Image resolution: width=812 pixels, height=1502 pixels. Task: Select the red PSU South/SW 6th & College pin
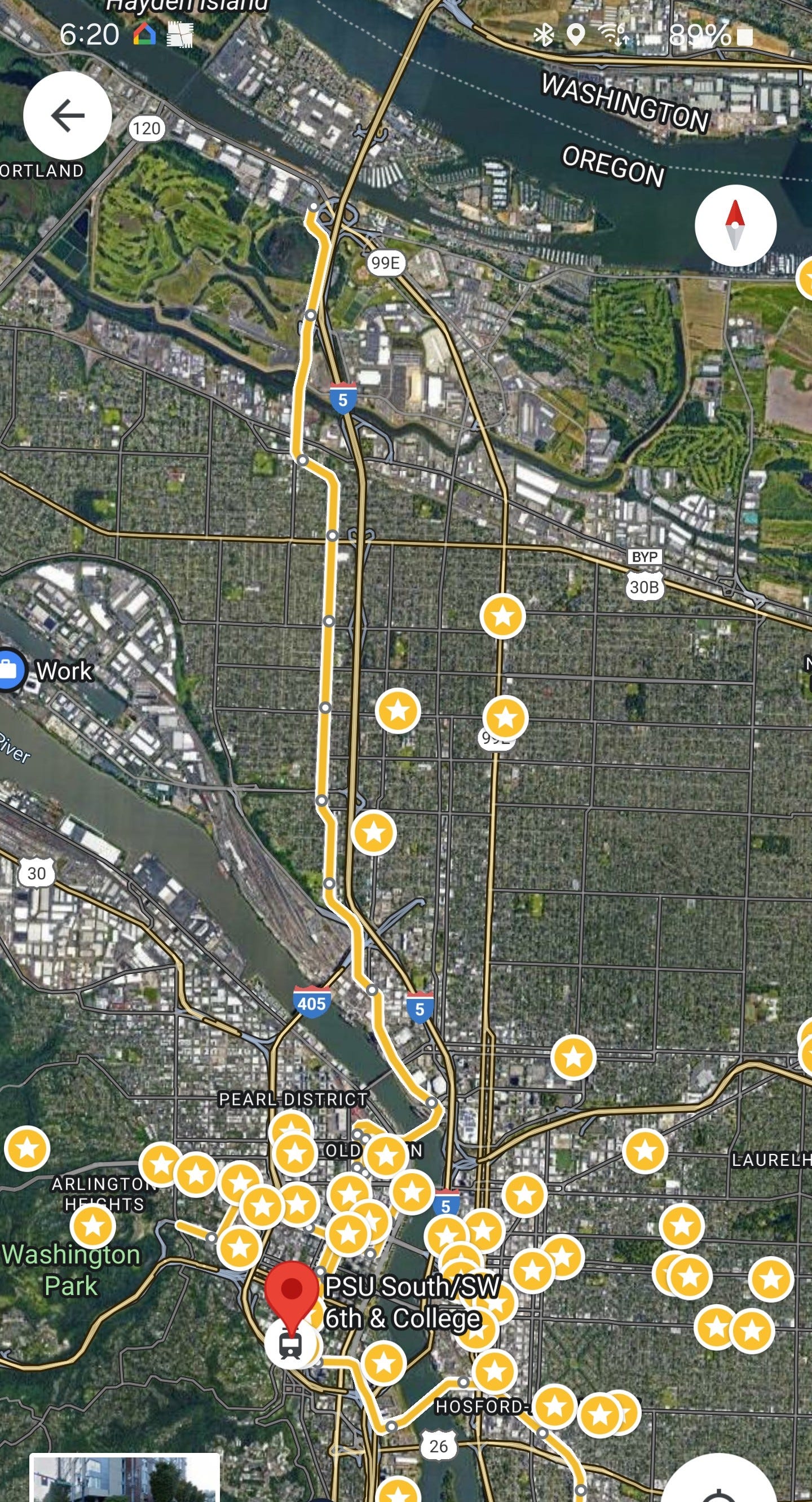click(x=292, y=1289)
